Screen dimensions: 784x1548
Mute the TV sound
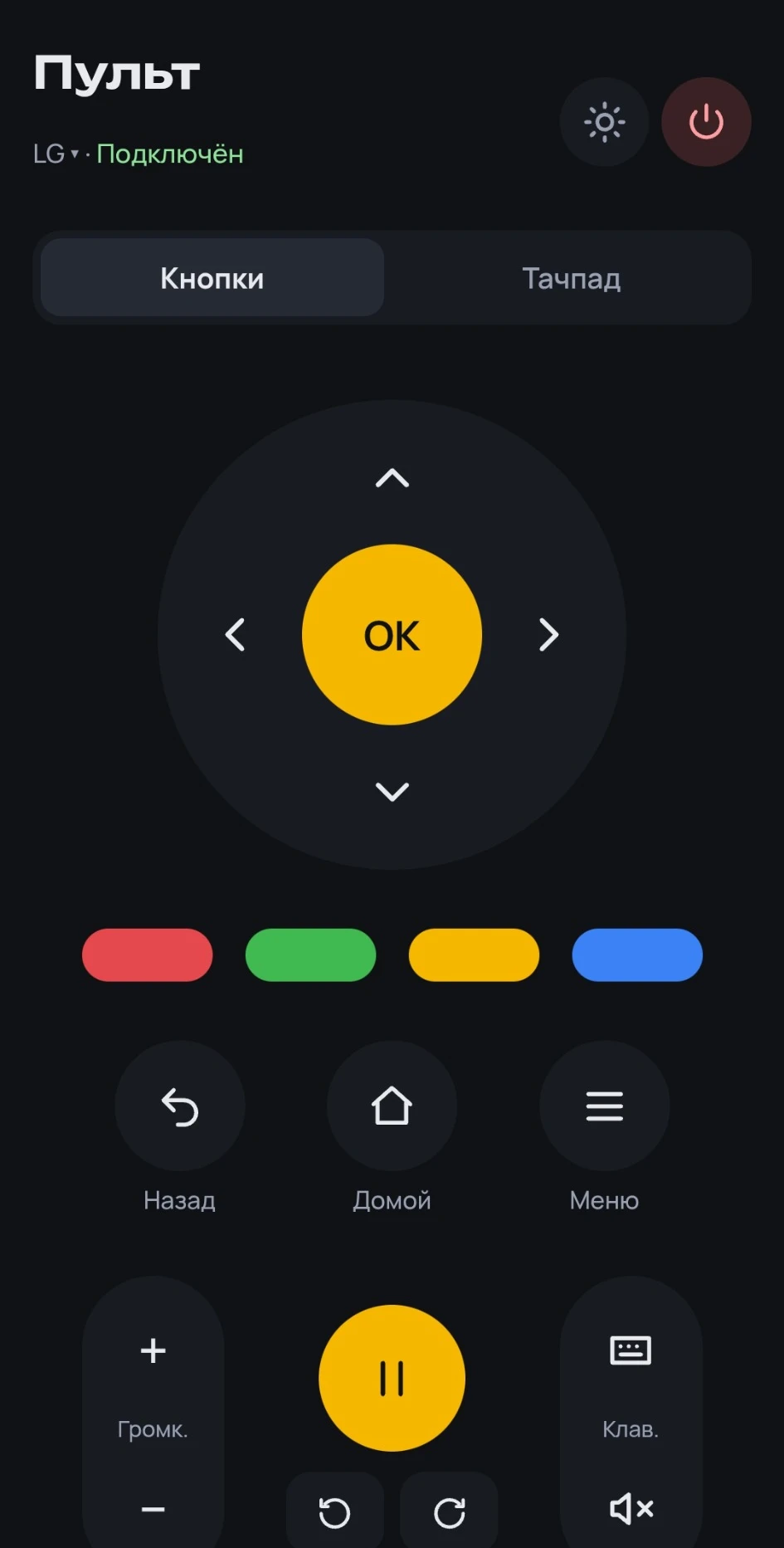pos(631,1508)
